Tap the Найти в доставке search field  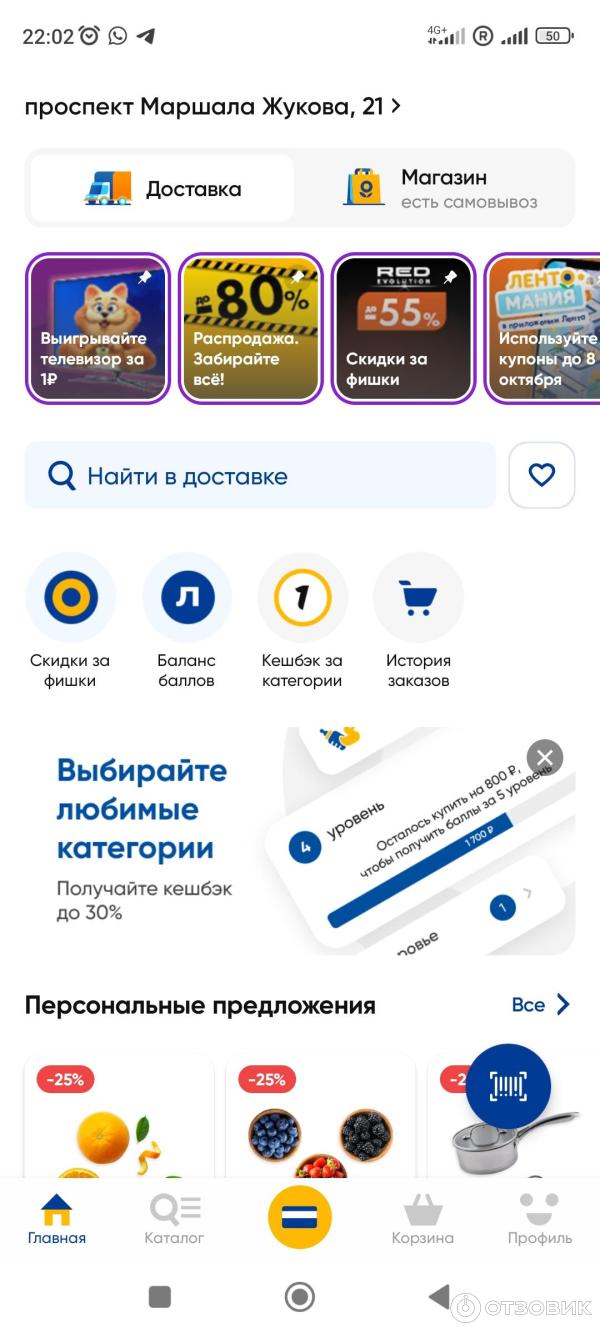(260, 476)
